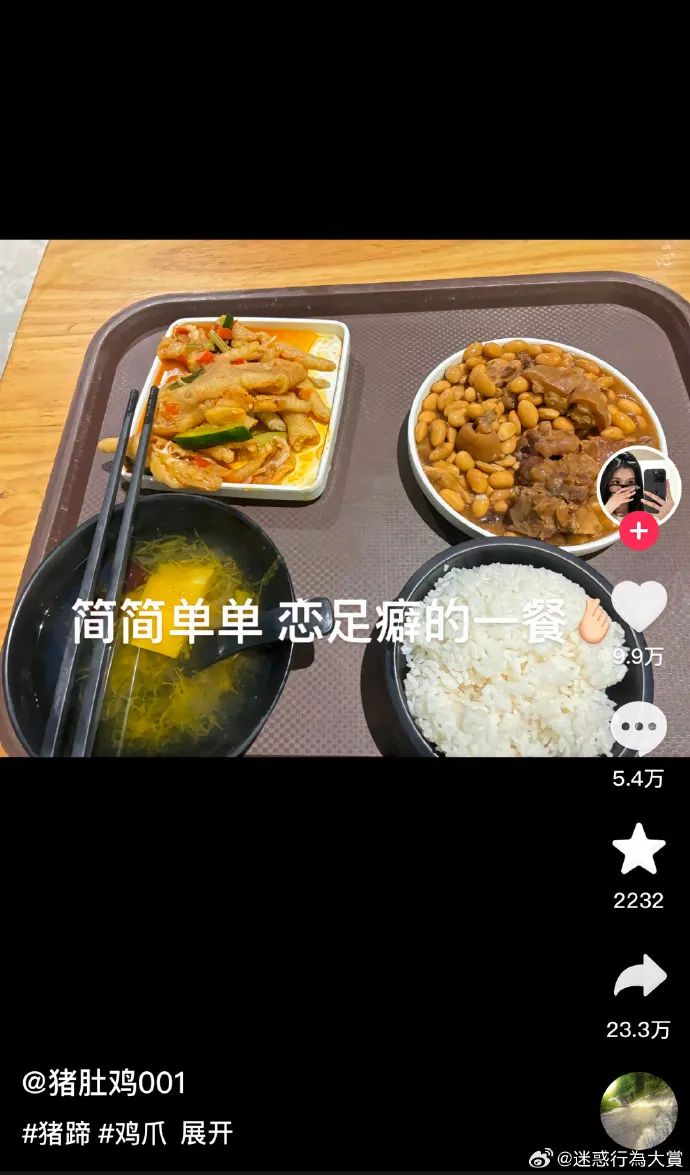The width and height of the screenshot is (690, 1175).
Task: Like this video with the heart icon
Action: 638,607
